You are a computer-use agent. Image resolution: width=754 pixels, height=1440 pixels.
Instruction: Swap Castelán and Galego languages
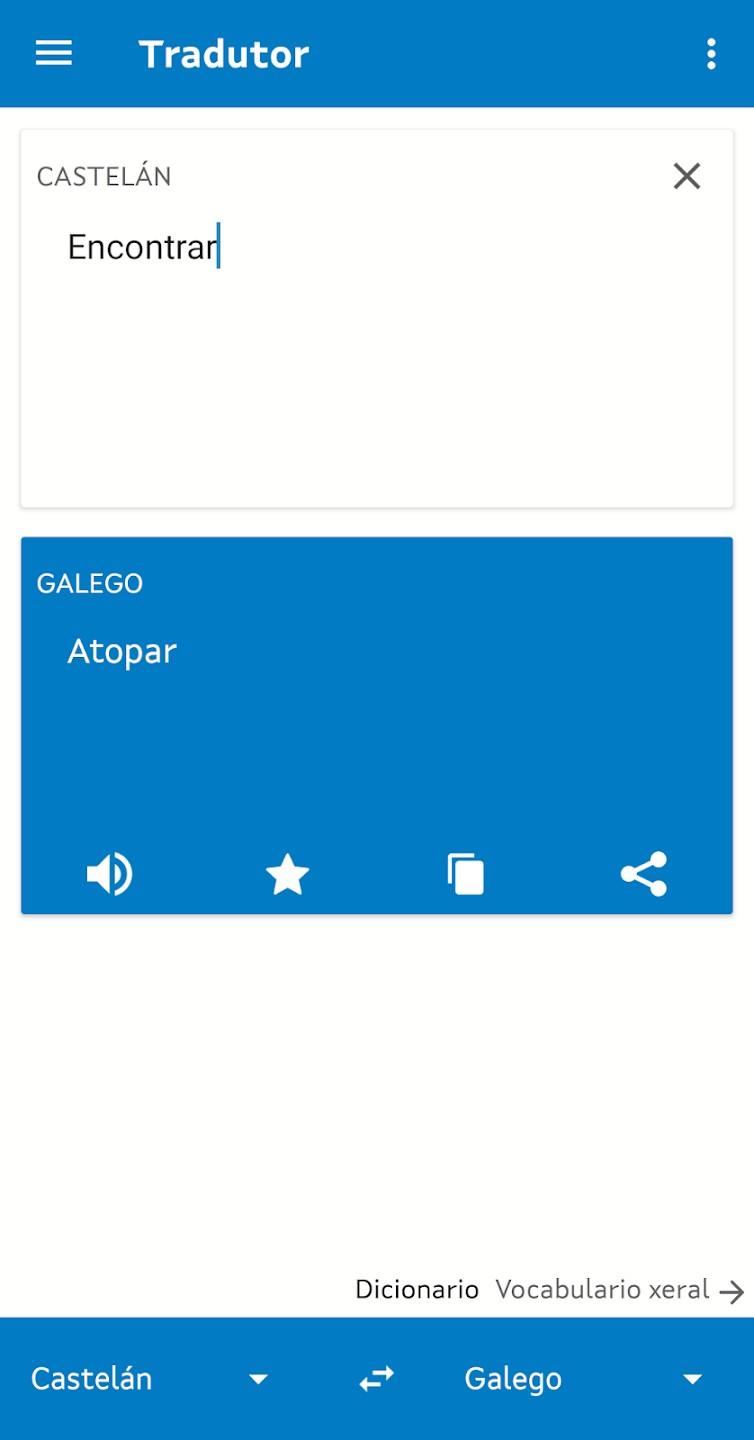point(375,1378)
